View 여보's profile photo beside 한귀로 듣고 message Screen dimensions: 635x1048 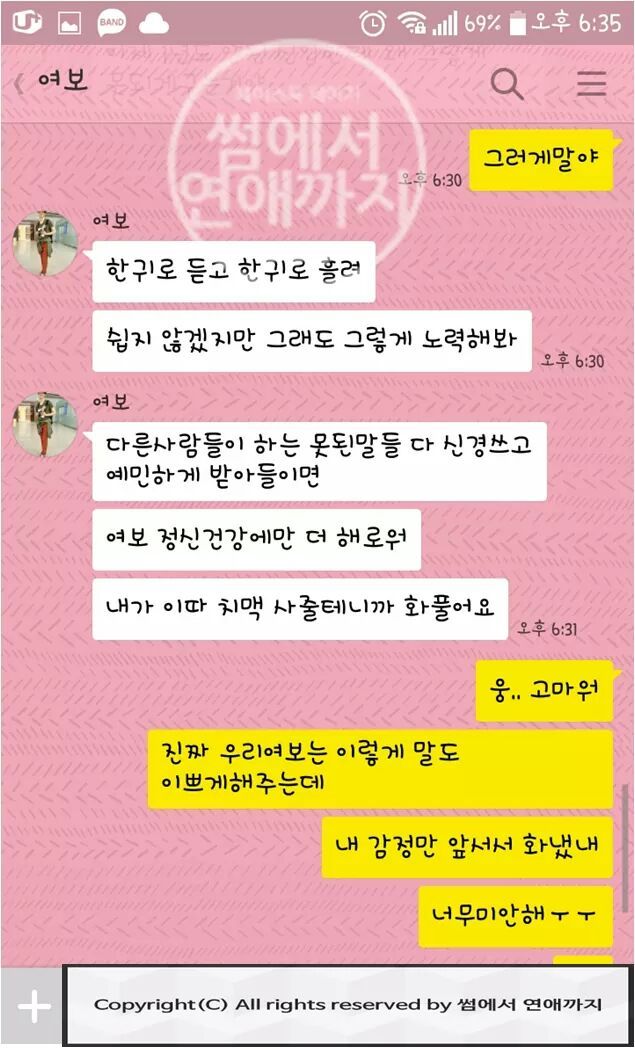tap(45, 243)
